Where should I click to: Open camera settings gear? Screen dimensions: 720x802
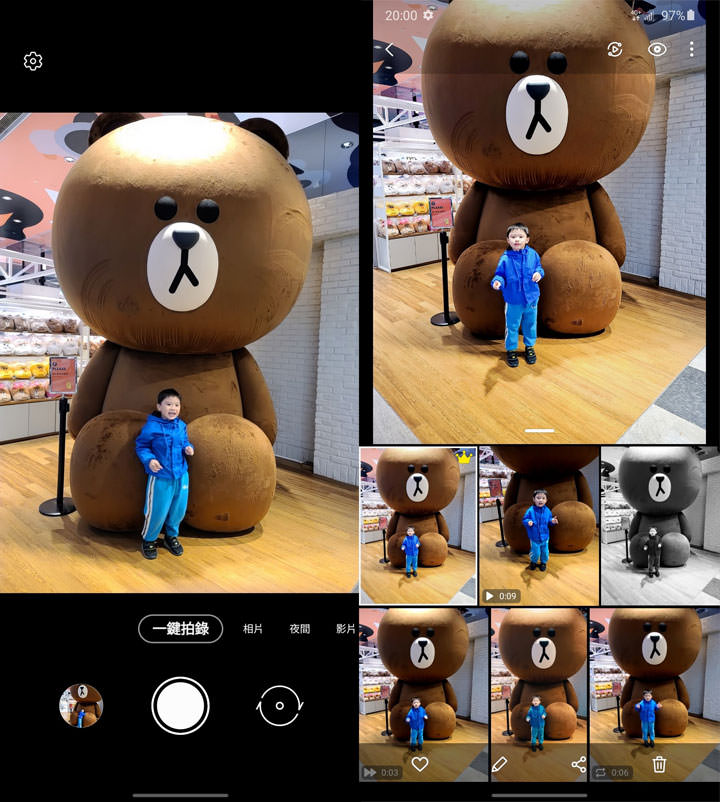(x=33, y=62)
